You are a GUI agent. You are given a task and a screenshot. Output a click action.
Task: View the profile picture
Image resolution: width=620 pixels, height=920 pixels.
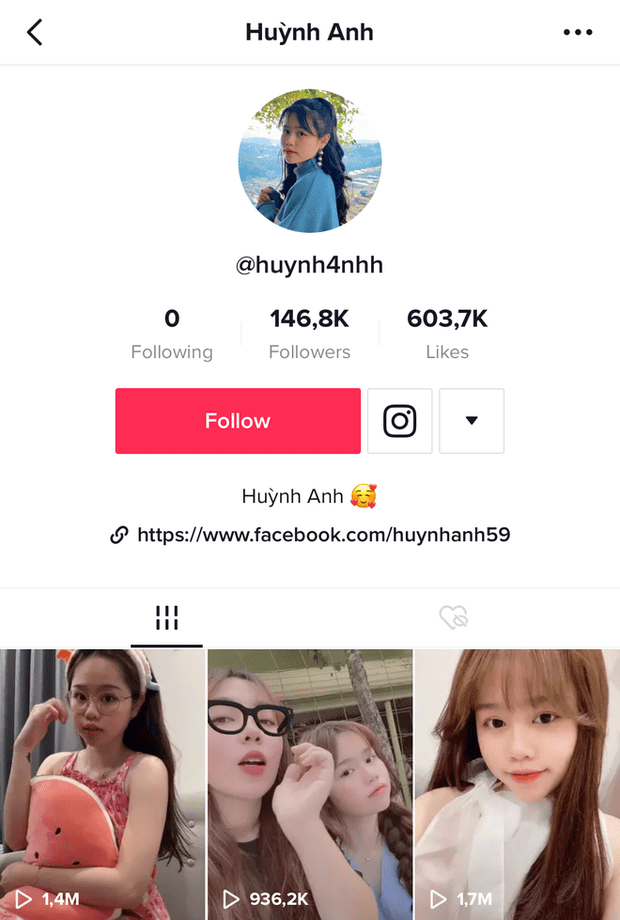pos(310,161)
